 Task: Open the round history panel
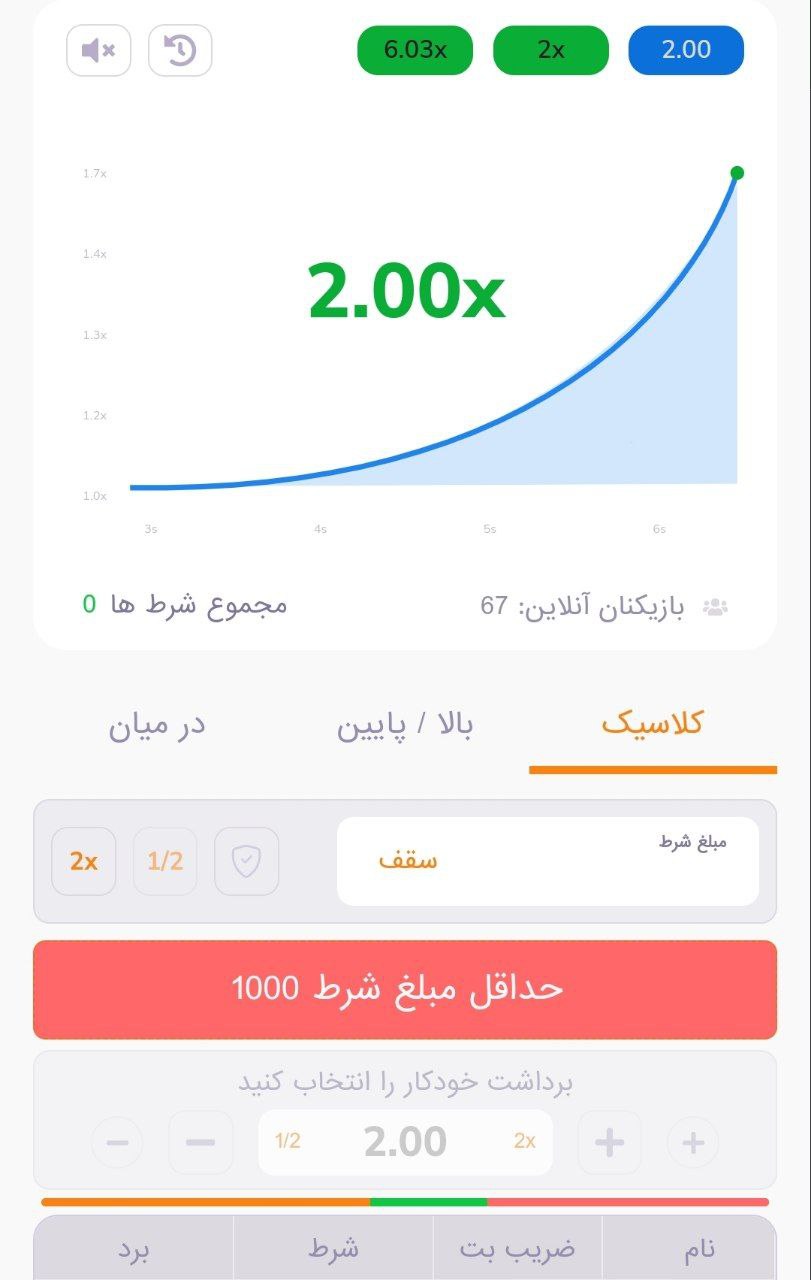(x=180, y=51)
